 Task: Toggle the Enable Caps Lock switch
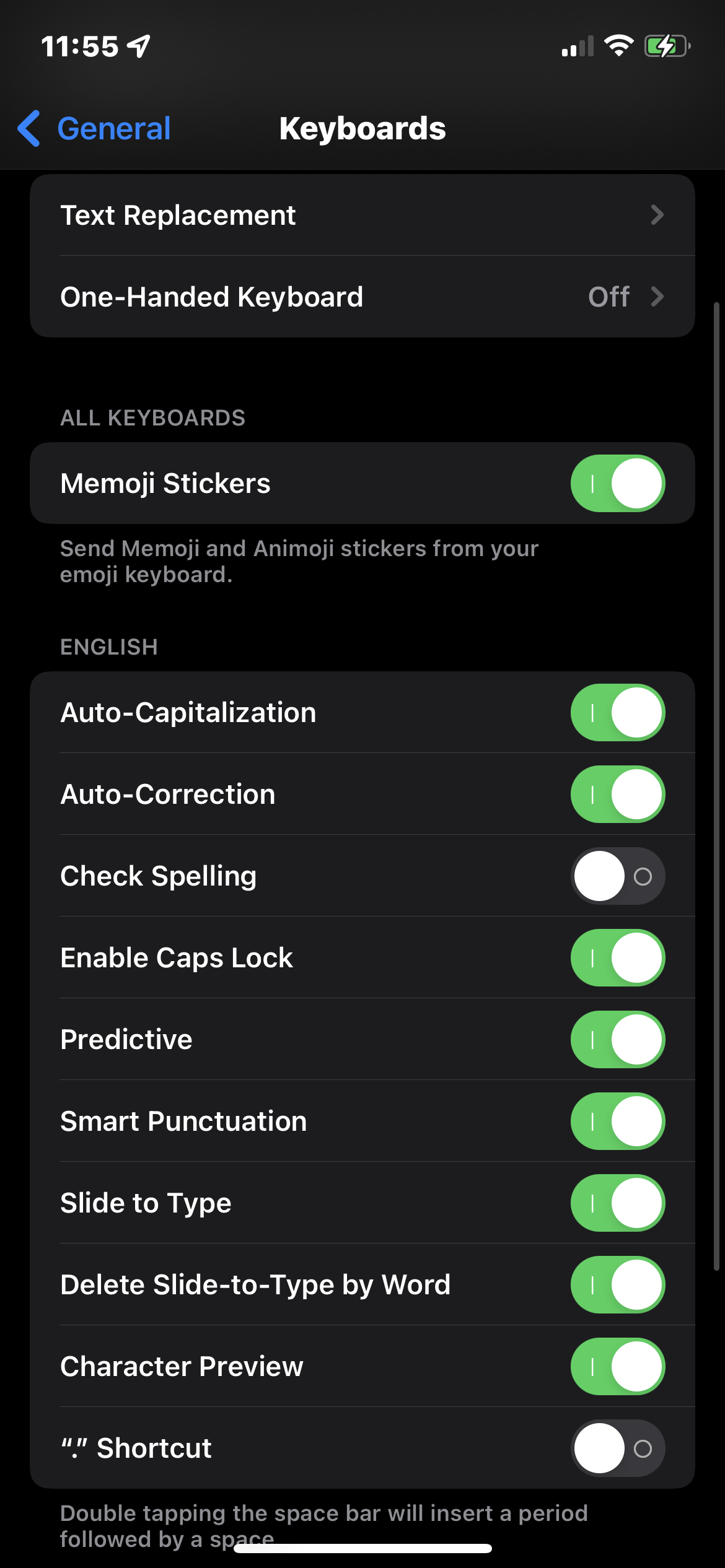tap(617, 957)
